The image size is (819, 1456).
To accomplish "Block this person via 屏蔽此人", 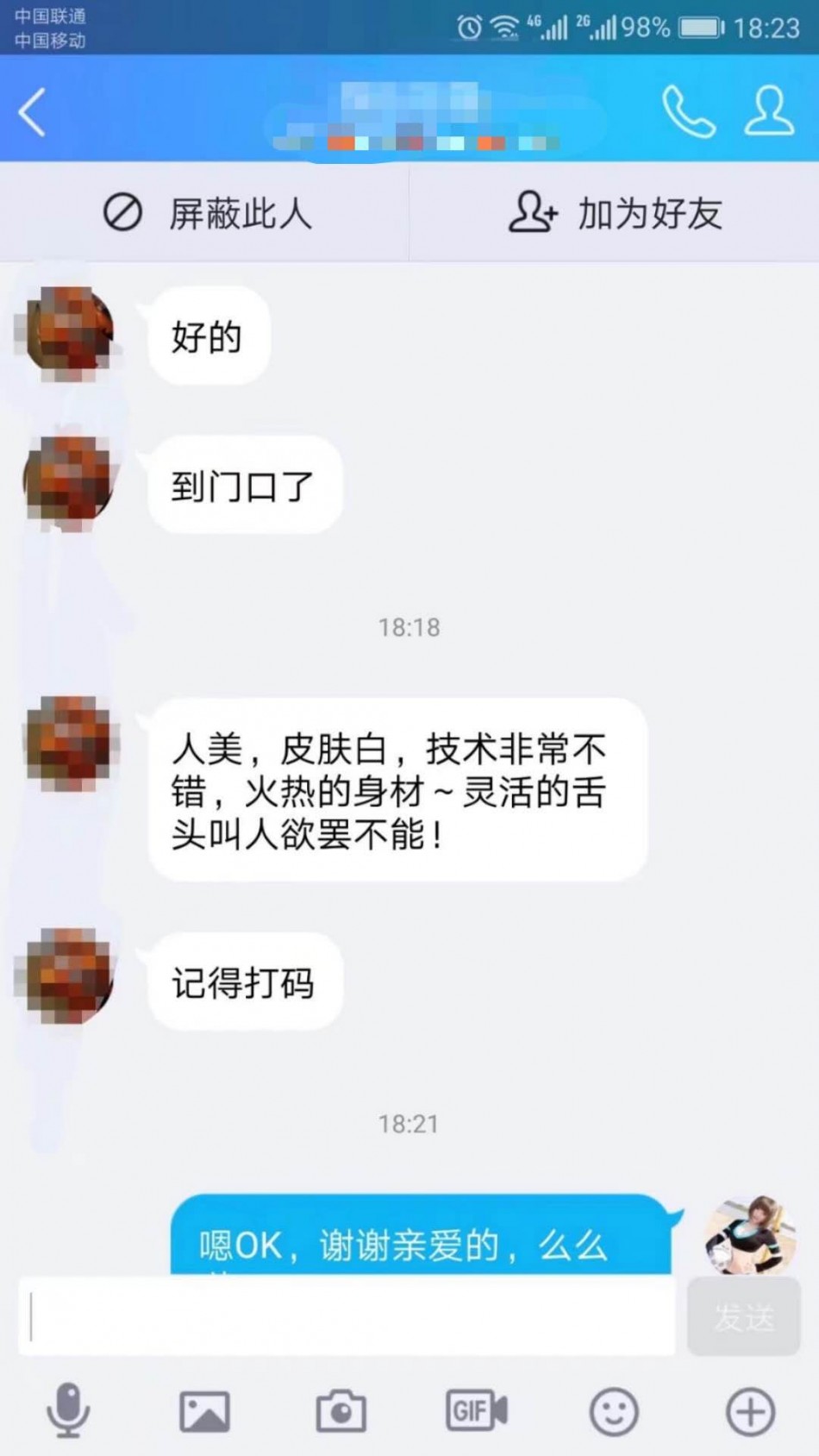I will click(207, 213).
